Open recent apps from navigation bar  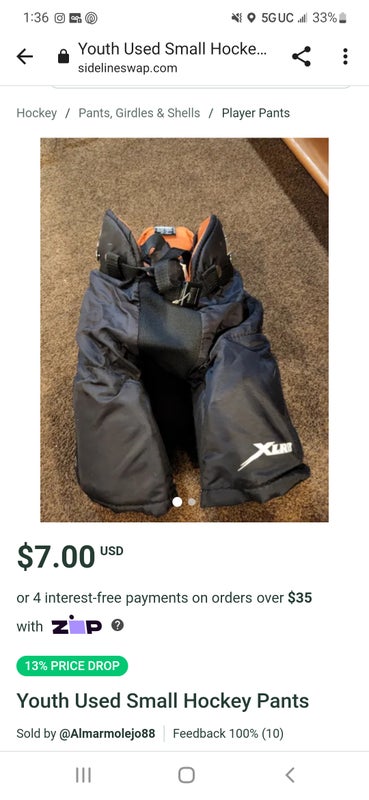83,775
